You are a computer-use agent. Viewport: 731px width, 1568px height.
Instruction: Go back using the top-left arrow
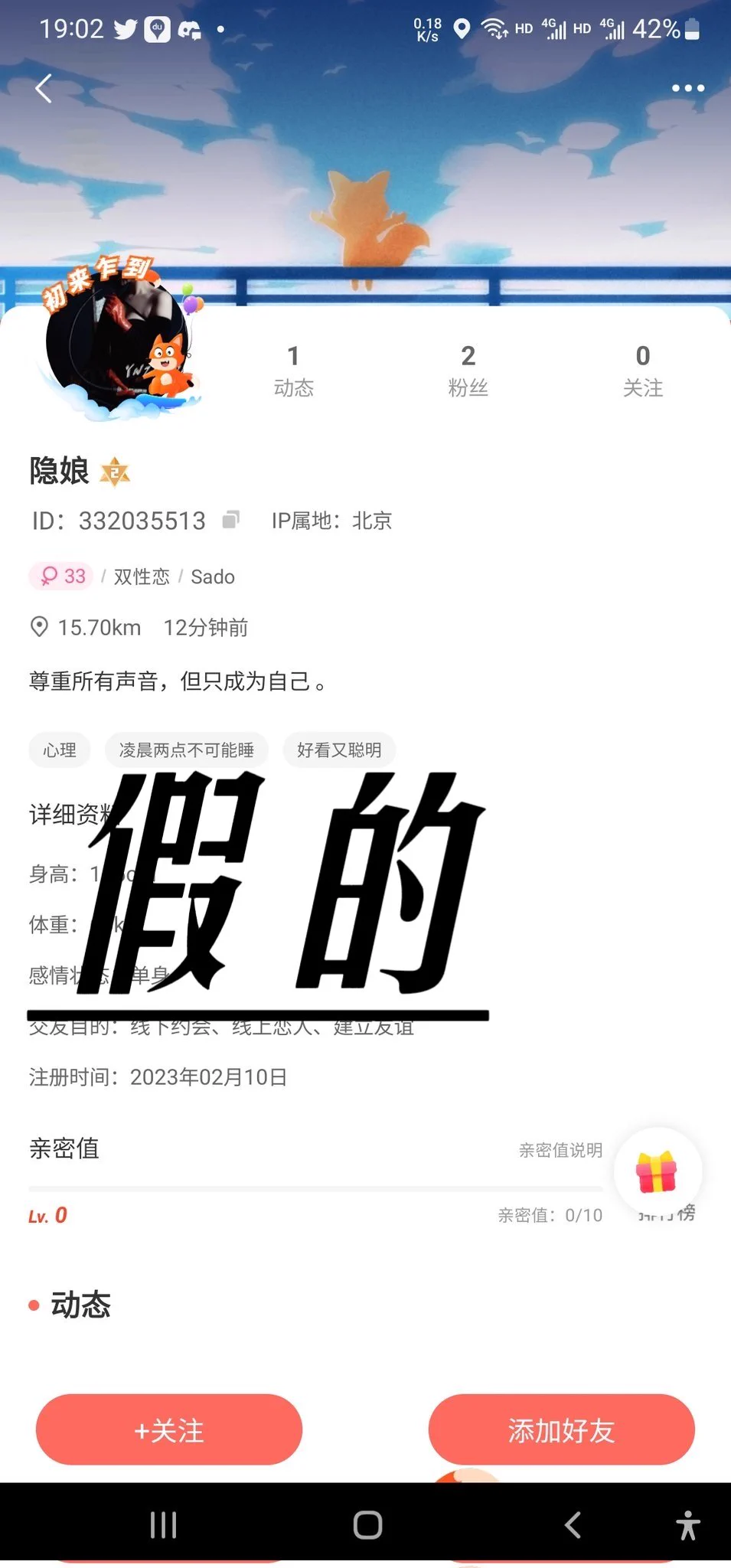(44, 89)
